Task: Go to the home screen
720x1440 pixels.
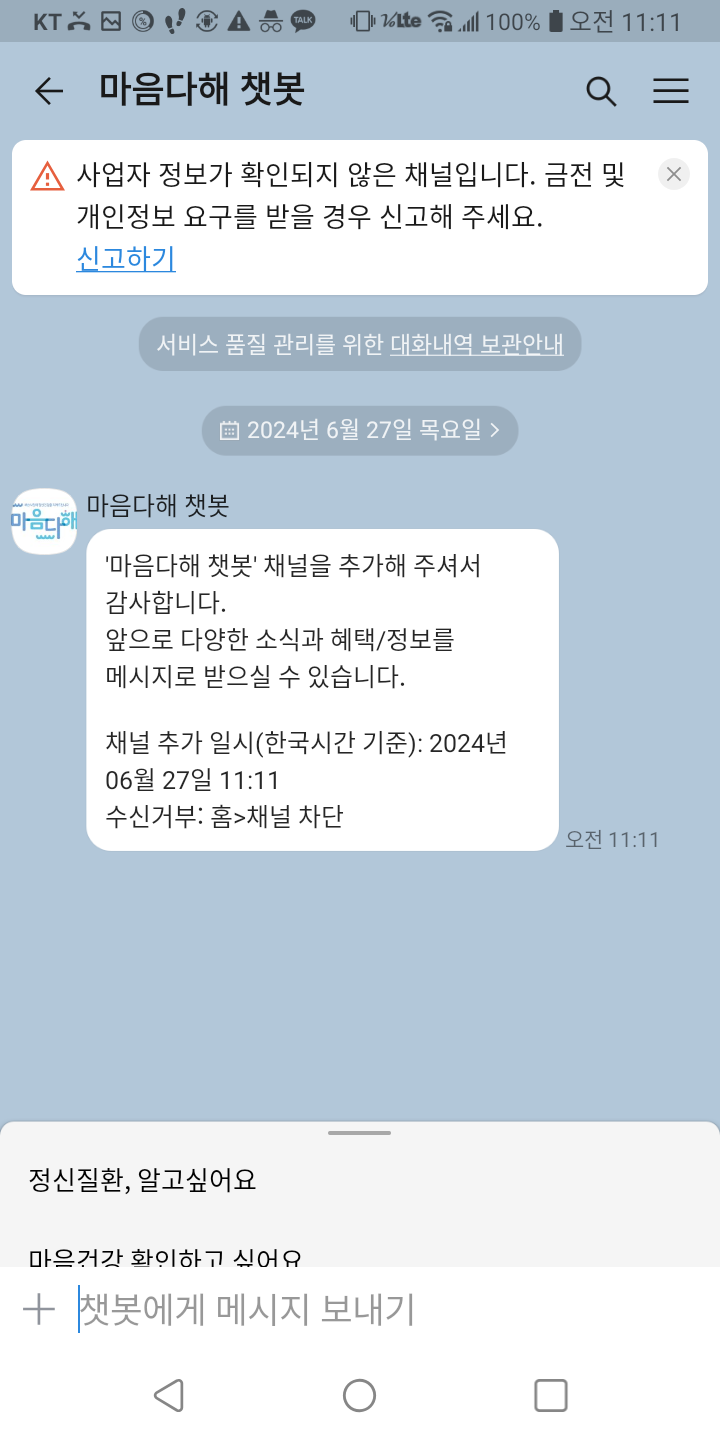Action: (359, 1395)
